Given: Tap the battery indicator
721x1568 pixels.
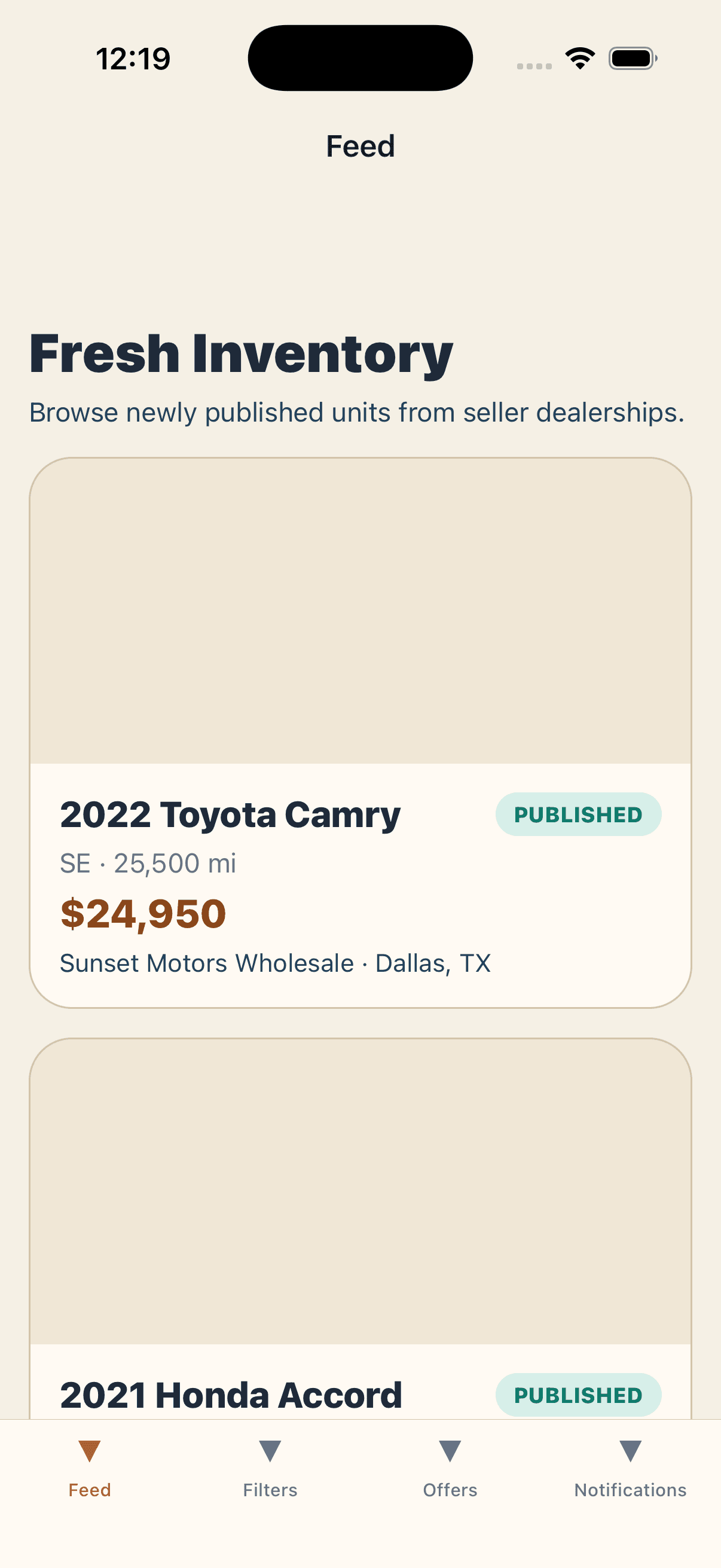Looking at the screenshot, I should point(631,58).
